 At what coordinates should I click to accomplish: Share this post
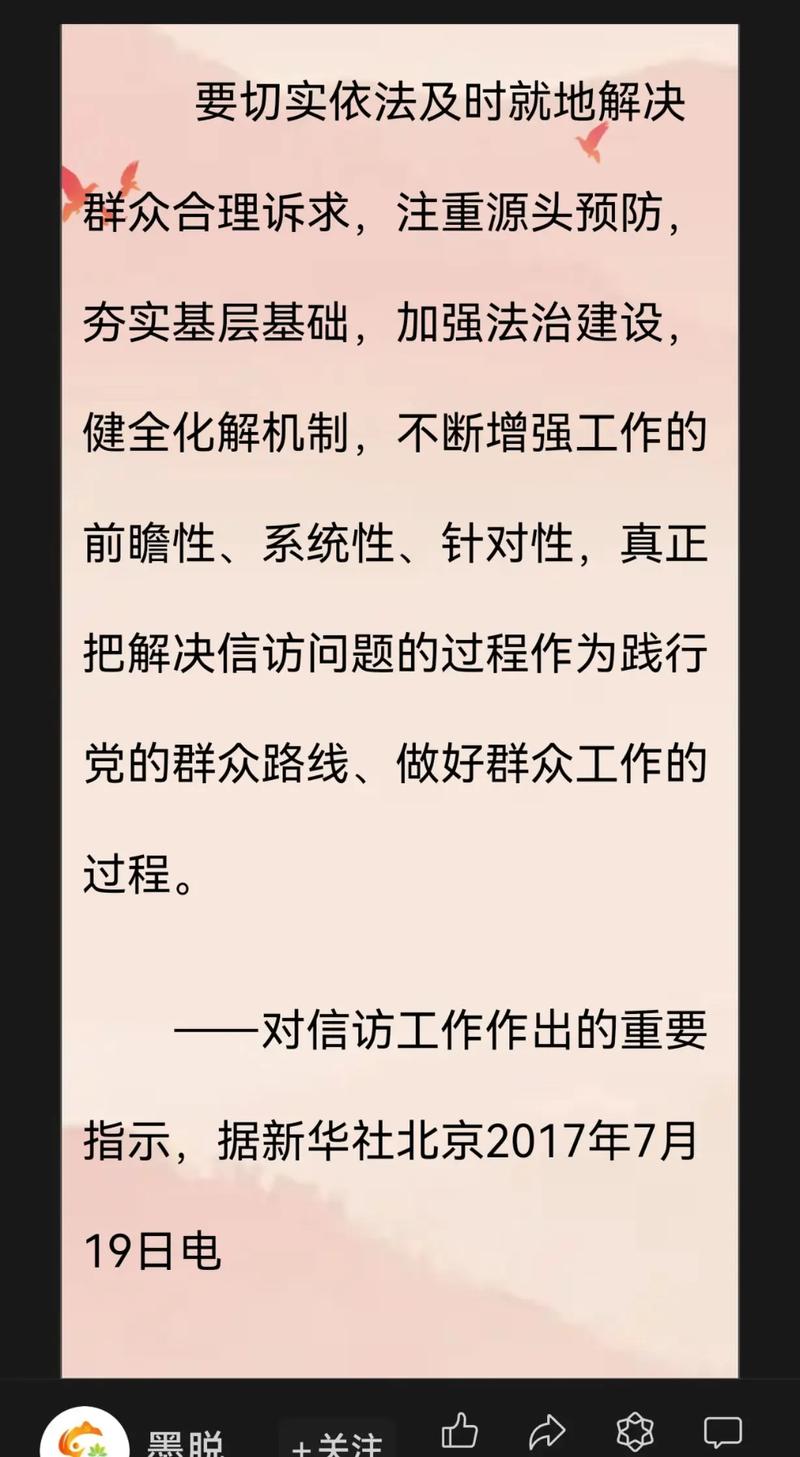click(547, 1432)
